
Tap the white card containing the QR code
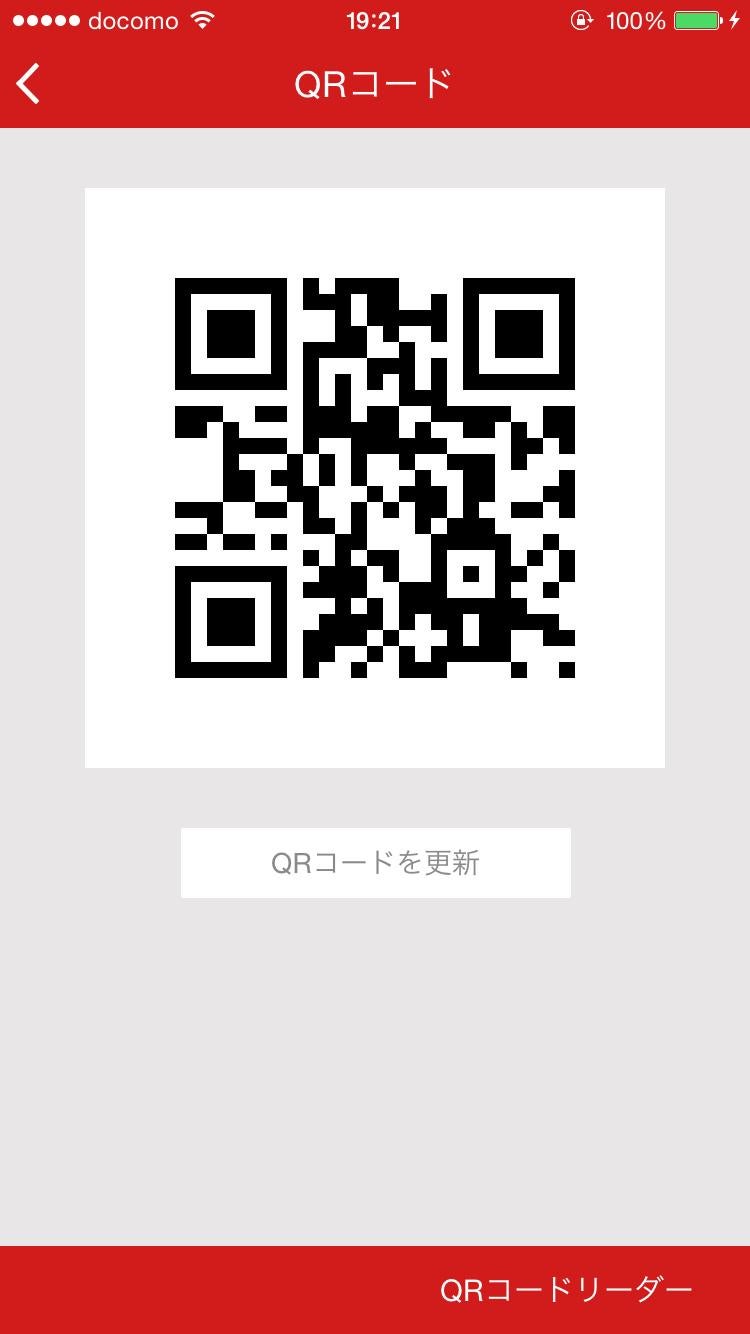click(375, 476)
